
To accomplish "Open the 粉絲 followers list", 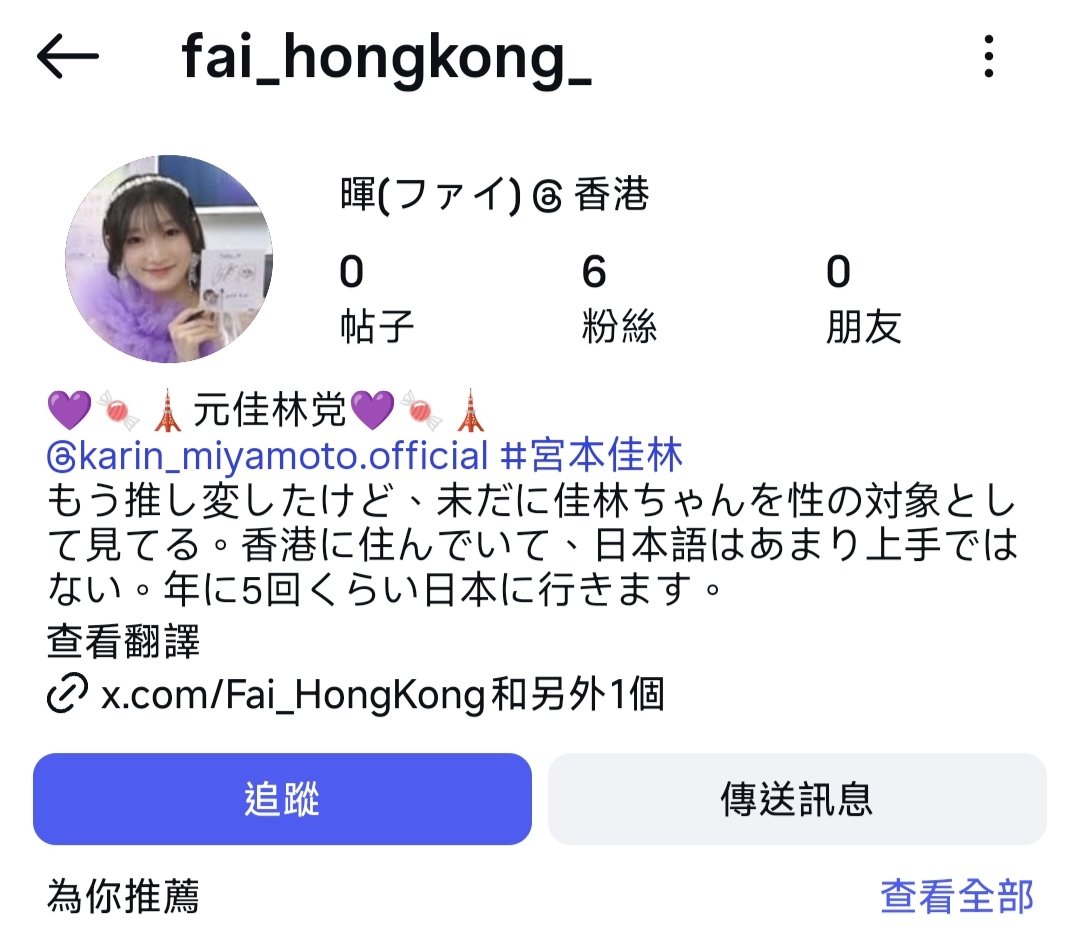I will (617, 298).
